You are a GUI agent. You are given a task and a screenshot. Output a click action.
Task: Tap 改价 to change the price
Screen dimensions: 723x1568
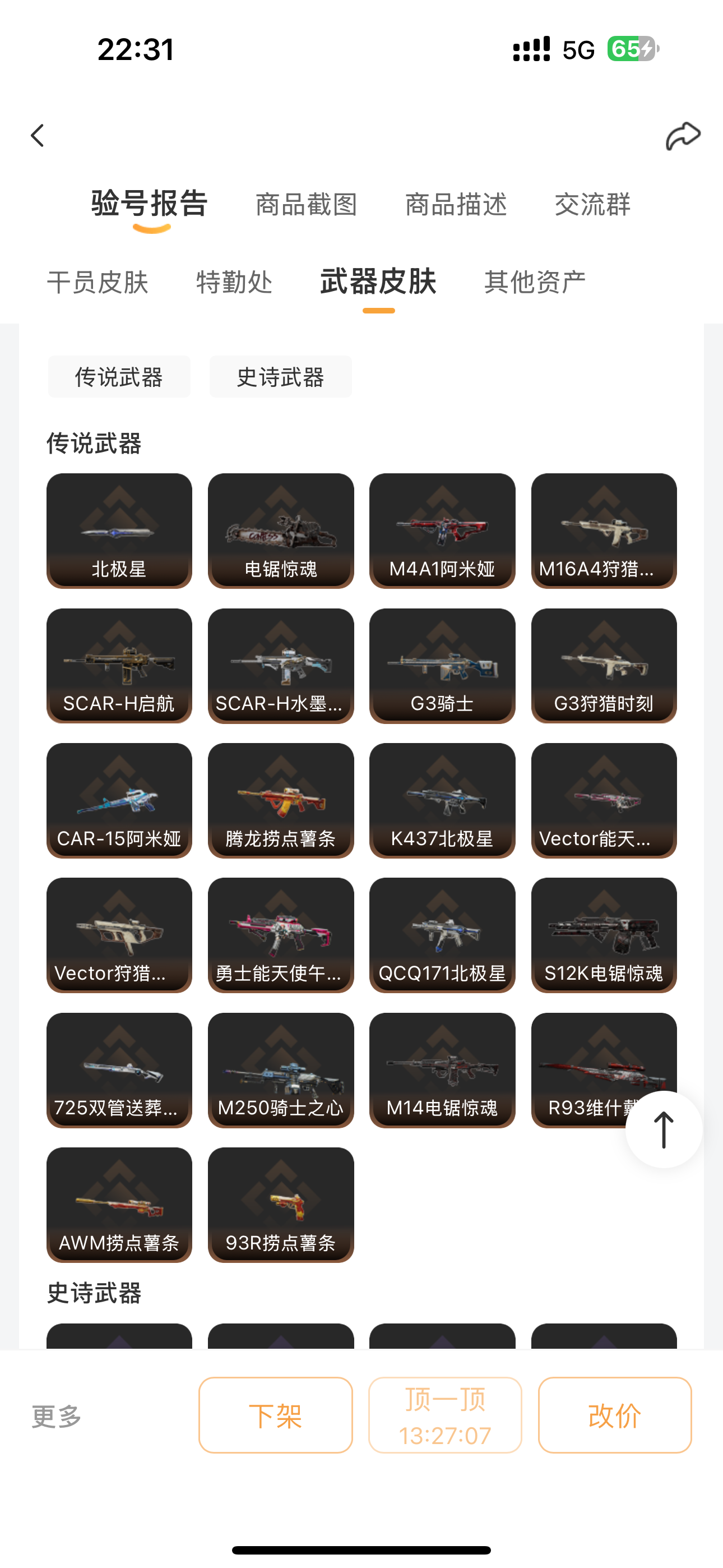point(615,1415)
